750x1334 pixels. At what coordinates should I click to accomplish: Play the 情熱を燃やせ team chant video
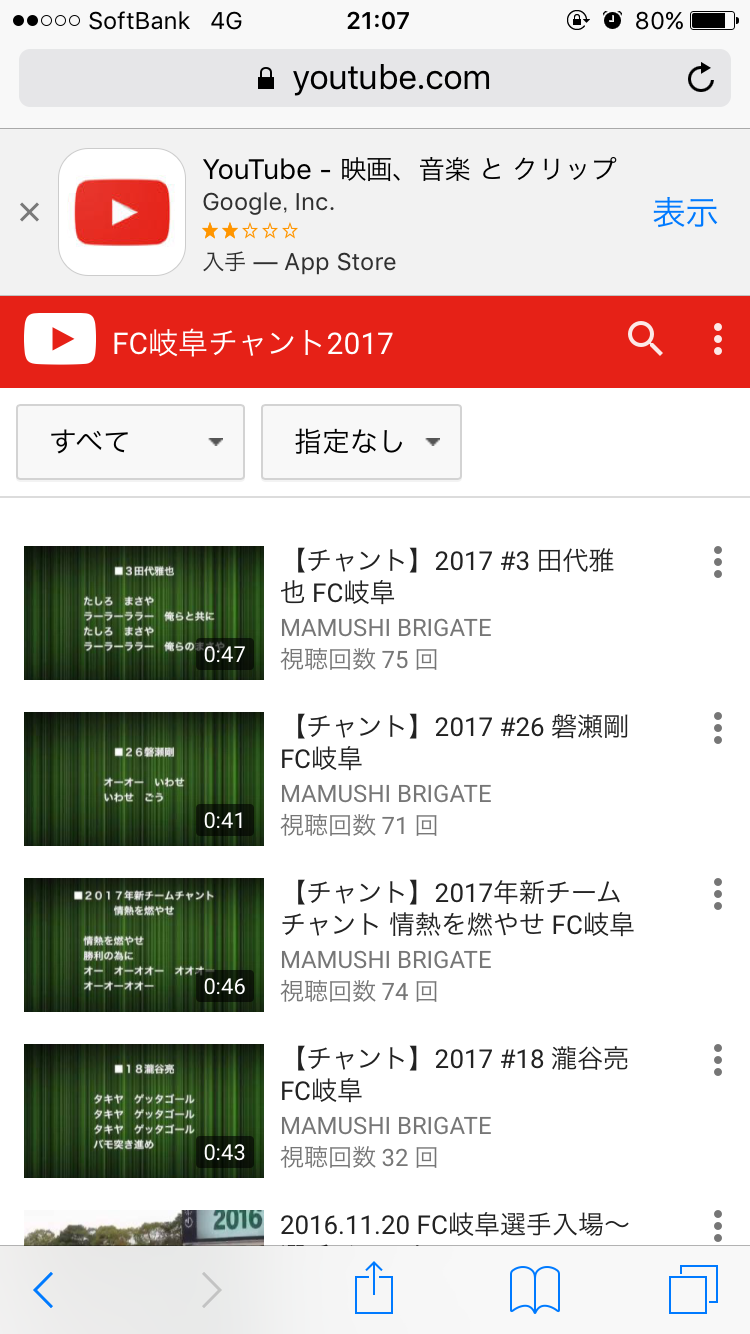(144, 944)
